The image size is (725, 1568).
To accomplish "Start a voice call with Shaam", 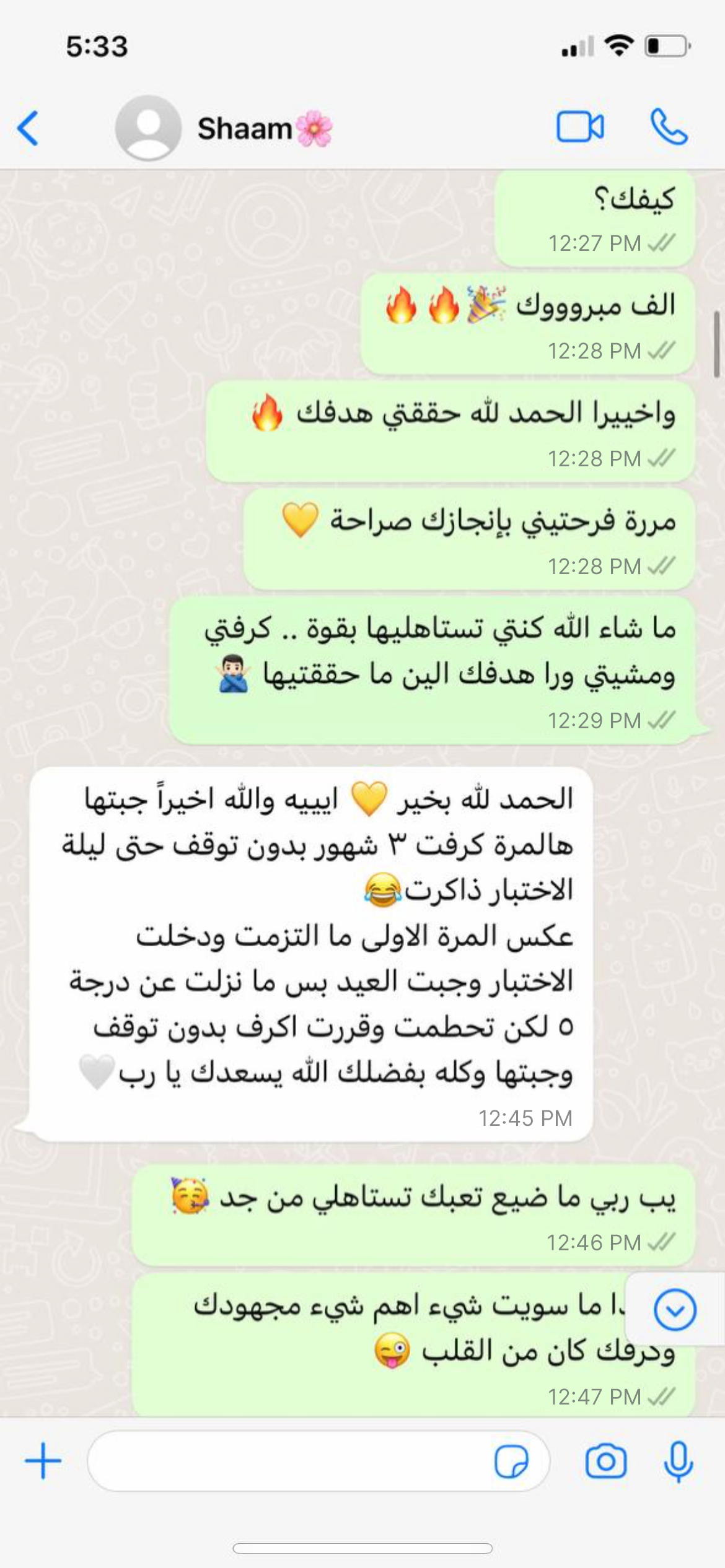I will (x=669, y=128).
